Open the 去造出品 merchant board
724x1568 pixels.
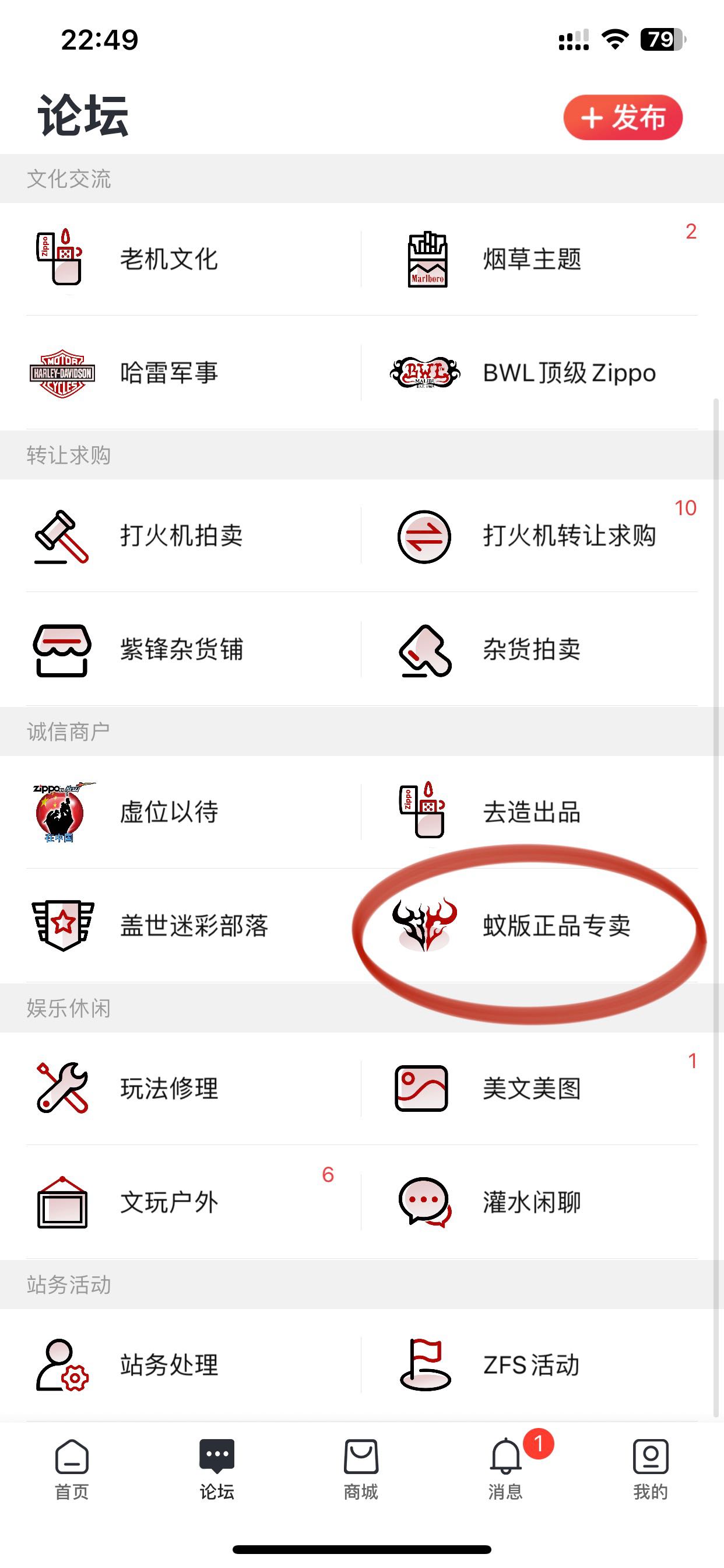click(531, 812)
